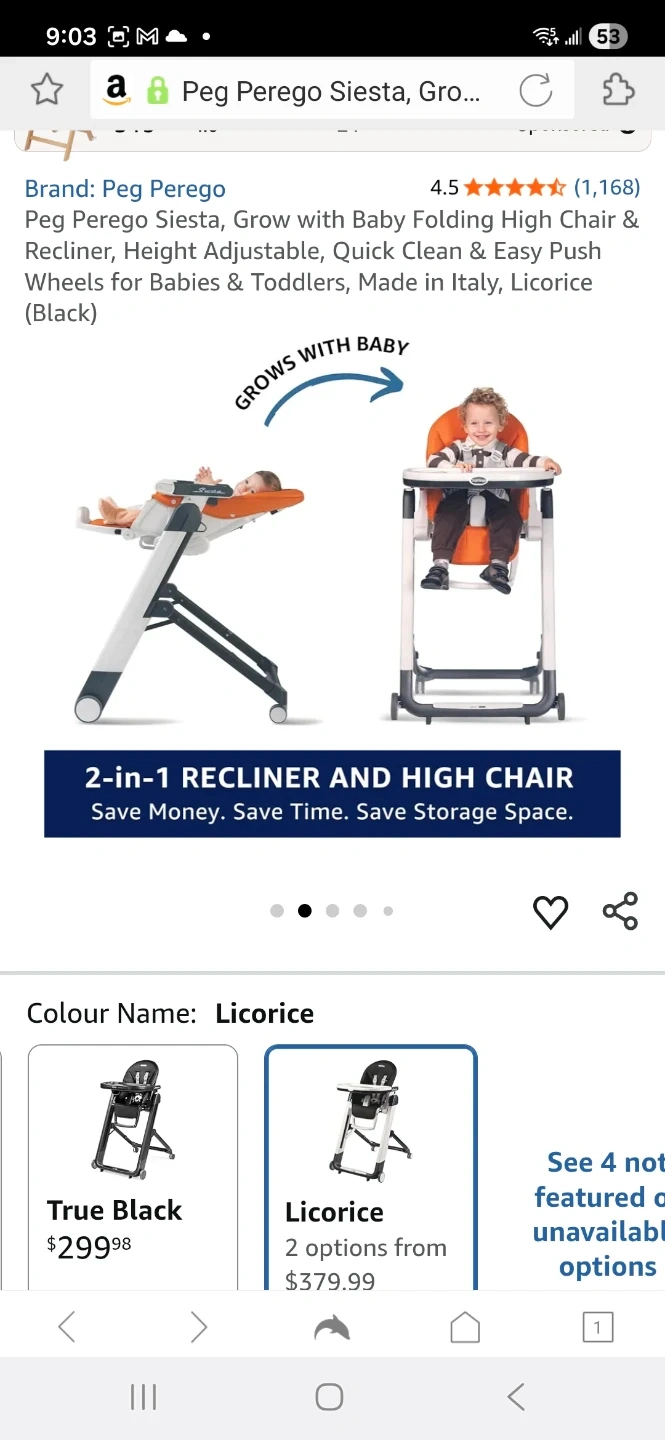Reload the current page

pos(536,91)
